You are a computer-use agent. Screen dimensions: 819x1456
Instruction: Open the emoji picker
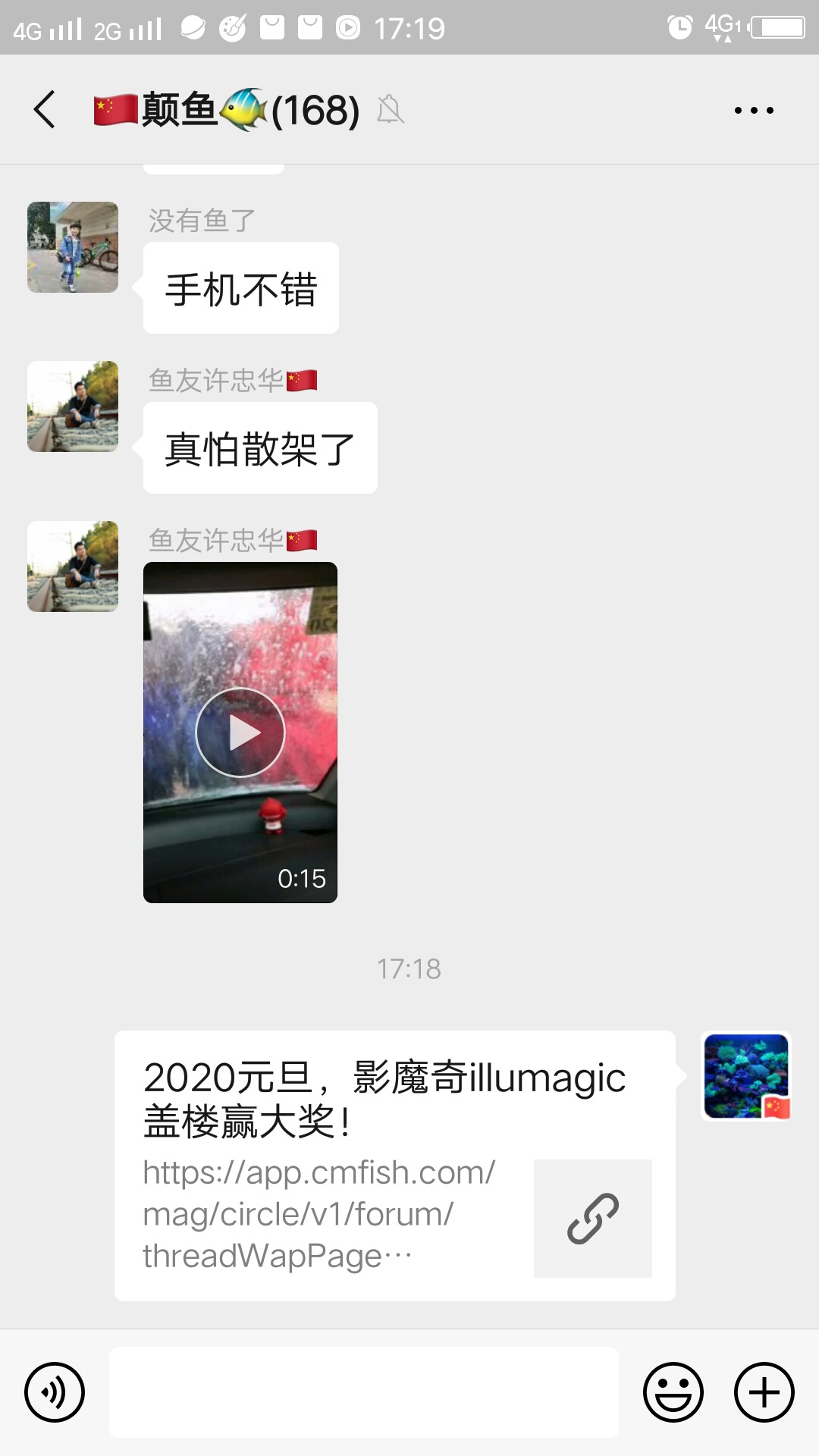click(x=673, y=1392)
